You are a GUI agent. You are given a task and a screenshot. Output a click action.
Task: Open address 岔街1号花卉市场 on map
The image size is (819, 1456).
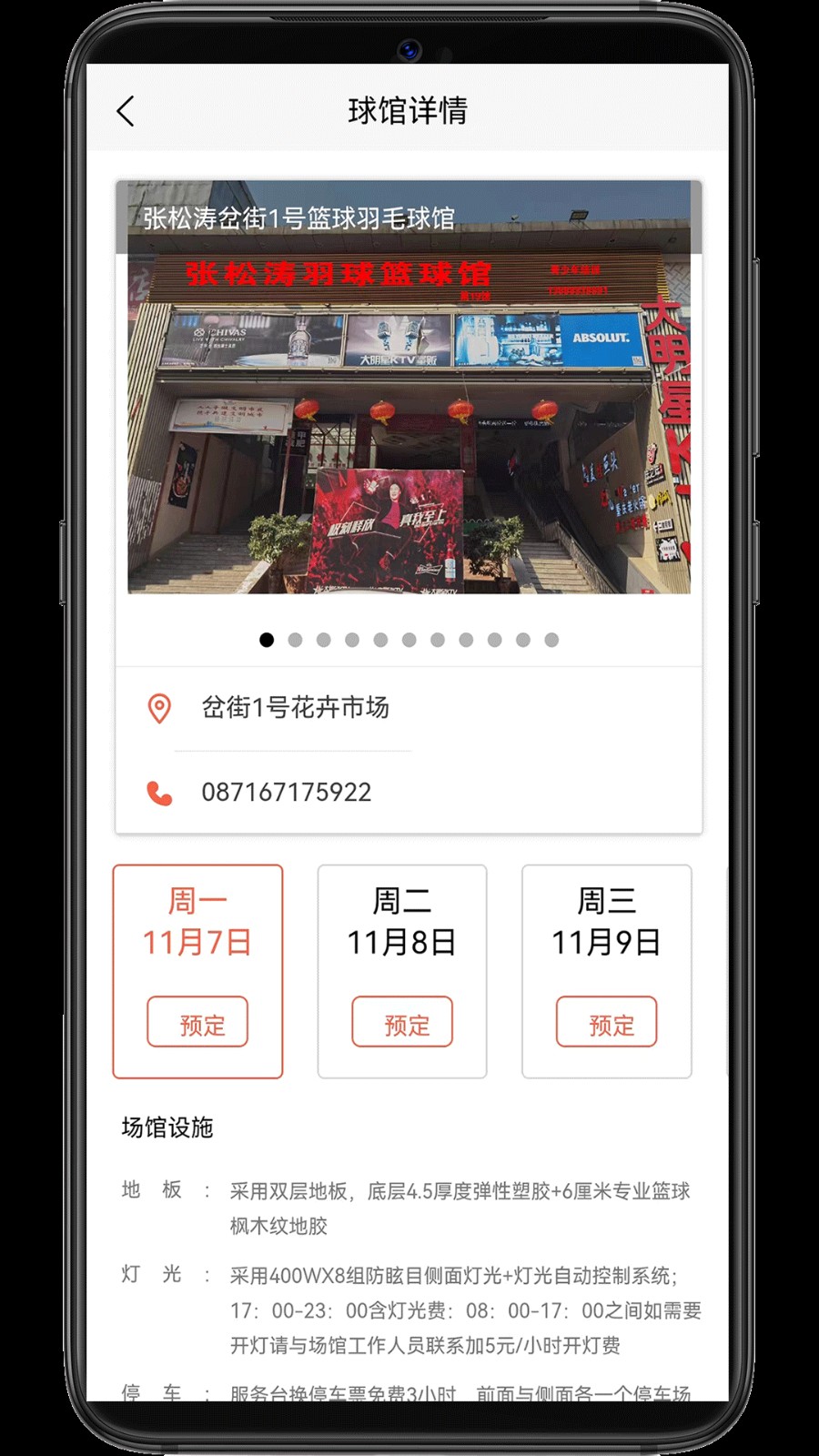point(295,707)
